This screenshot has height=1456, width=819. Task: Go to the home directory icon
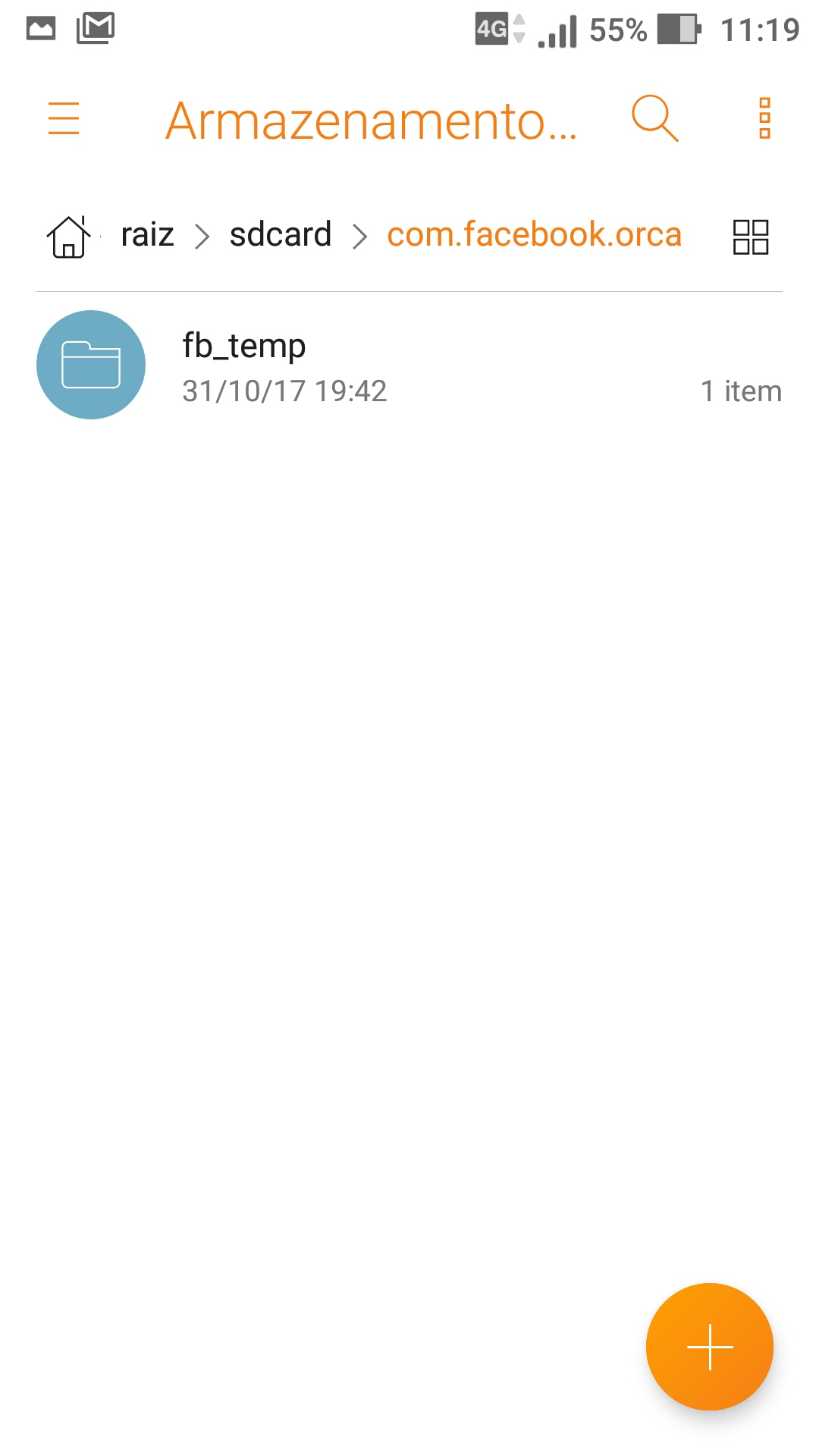pos(69,237)
